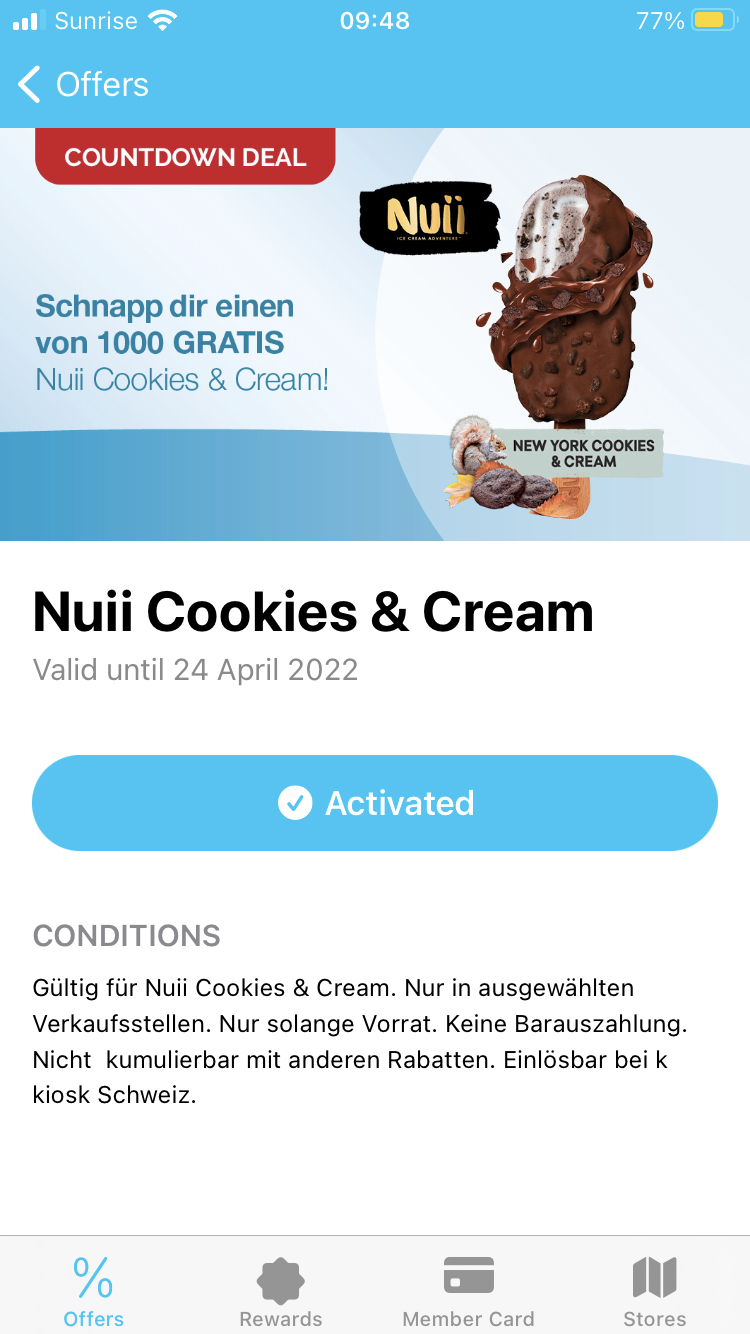The height and width of the screenshot is (1334, 750).
Task: Open the Rewards tab
Action: [281, 1291]
